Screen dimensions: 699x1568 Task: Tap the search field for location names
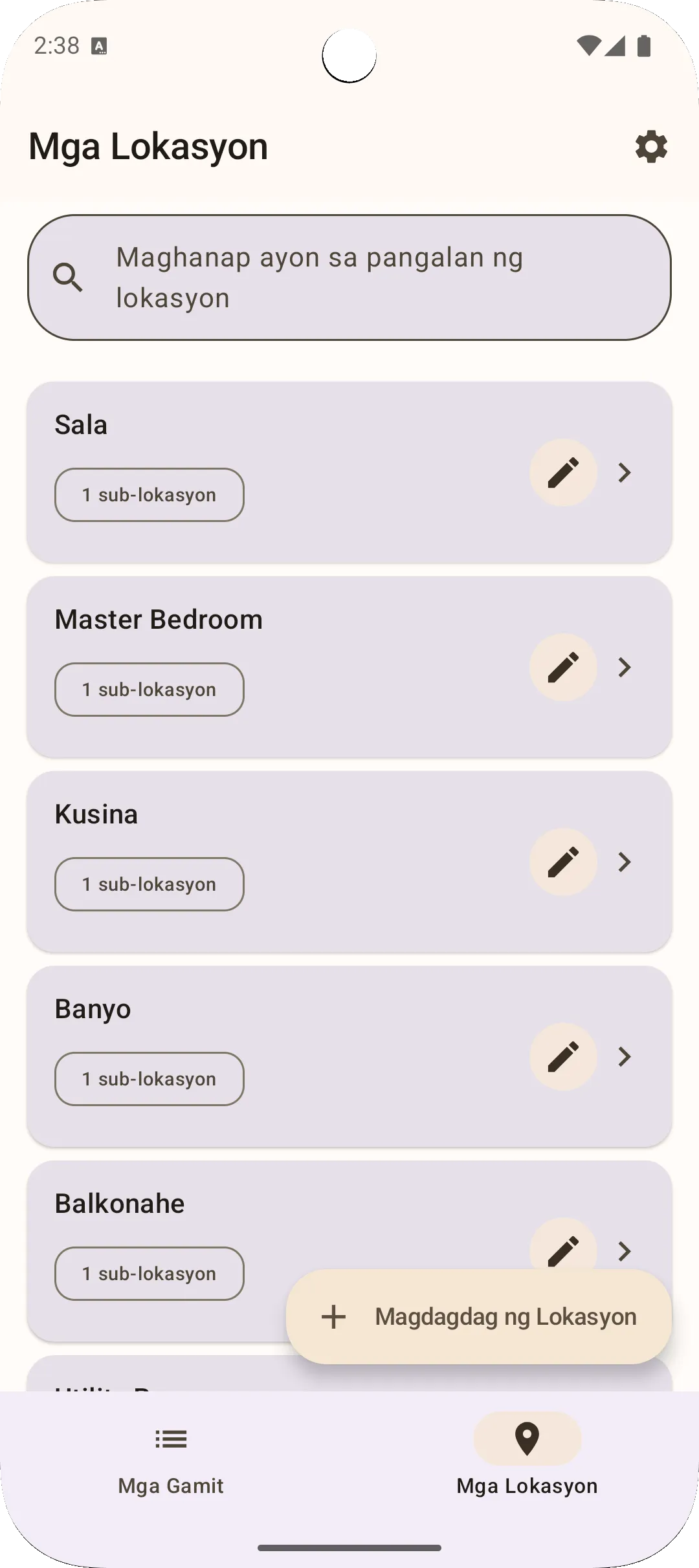349,278
